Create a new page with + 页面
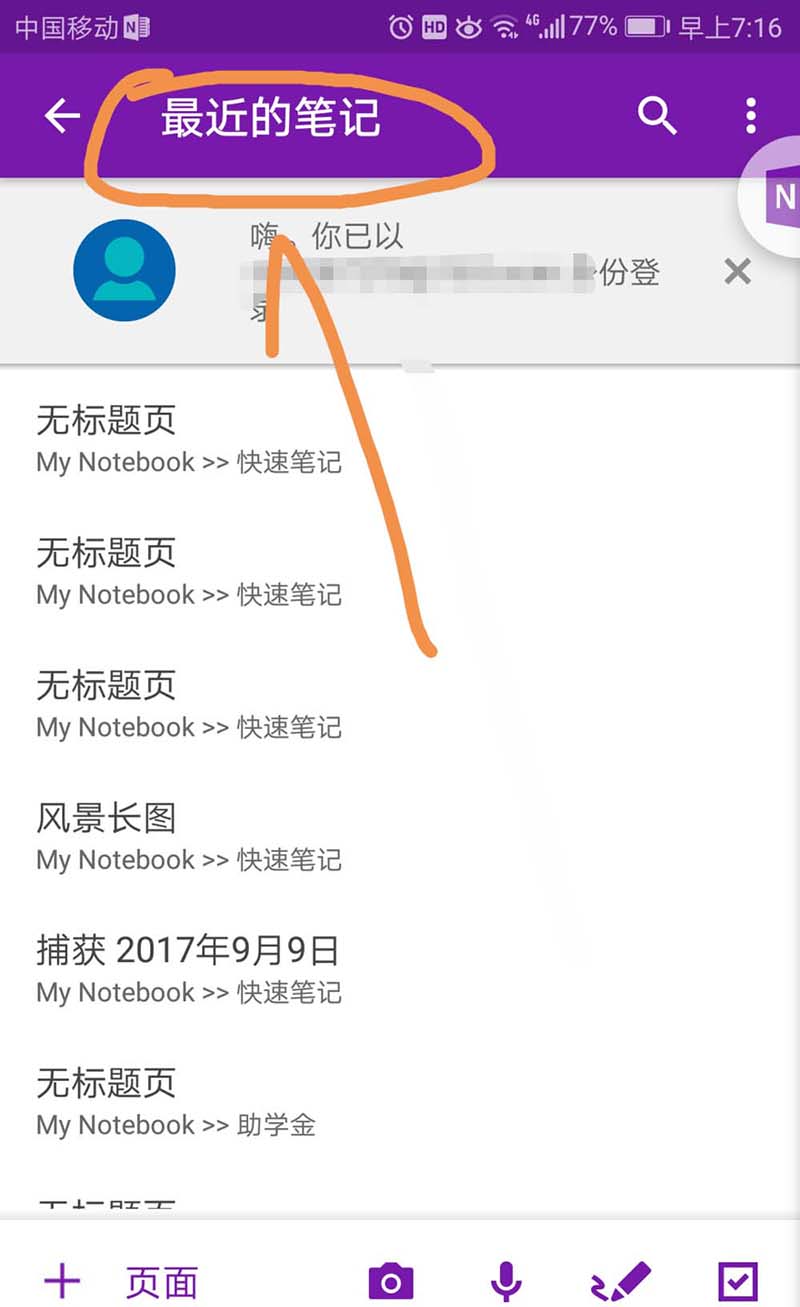Image resolution: width=800 pixels, height=1307 pixels. click(x=120, y=1281)
